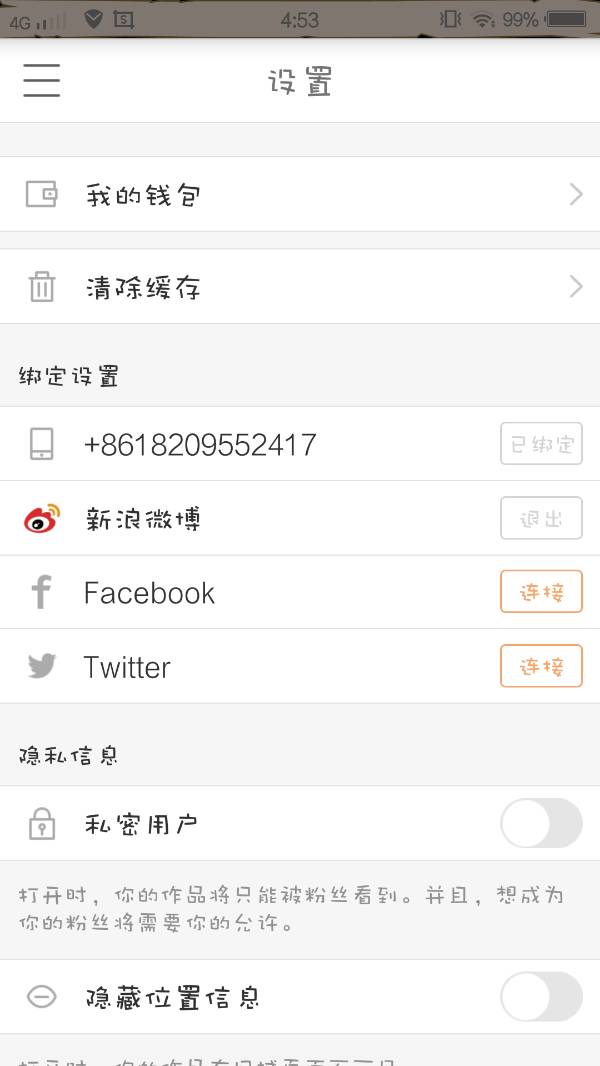Tap the 已绑定 button beside phone number

click(x=541, y=444)
